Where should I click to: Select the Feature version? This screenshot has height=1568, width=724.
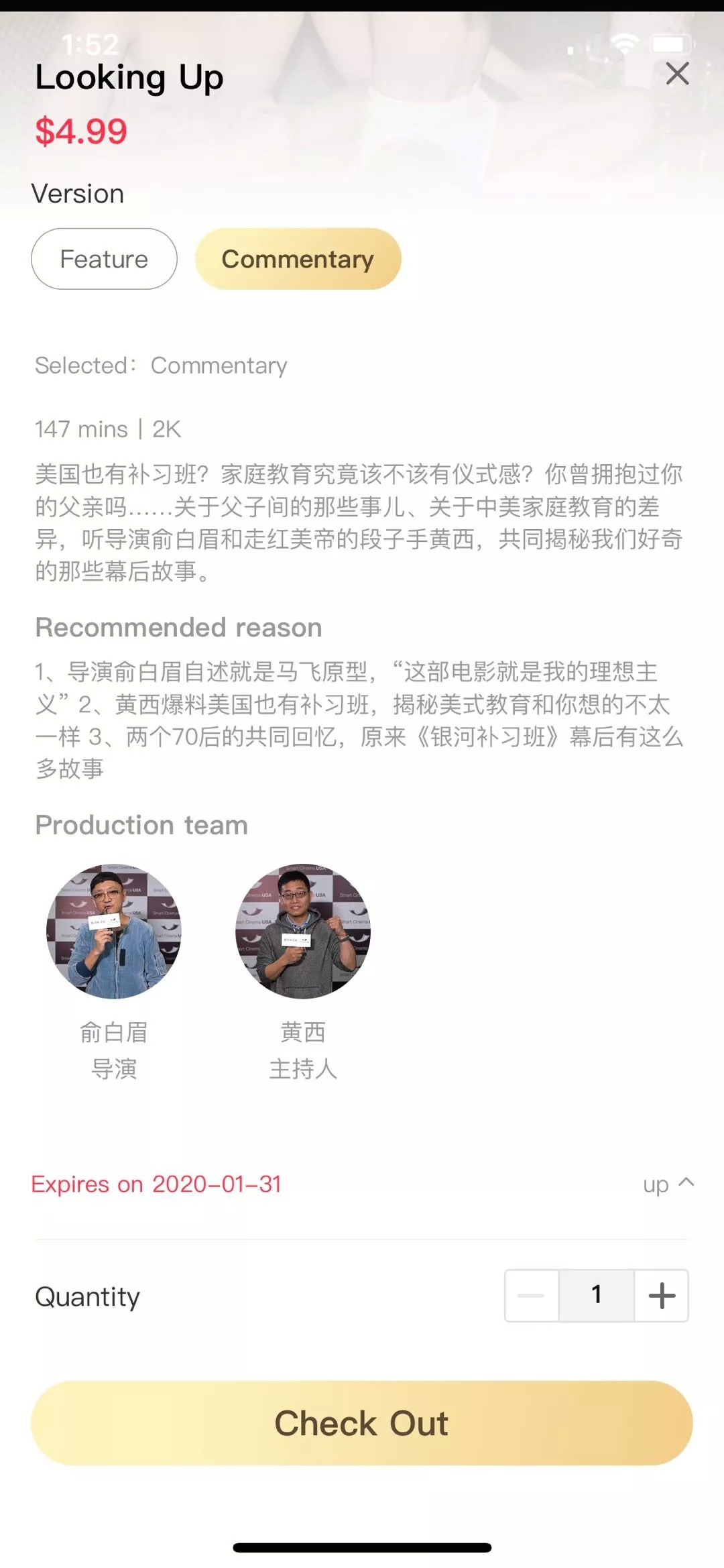point(104,259)
